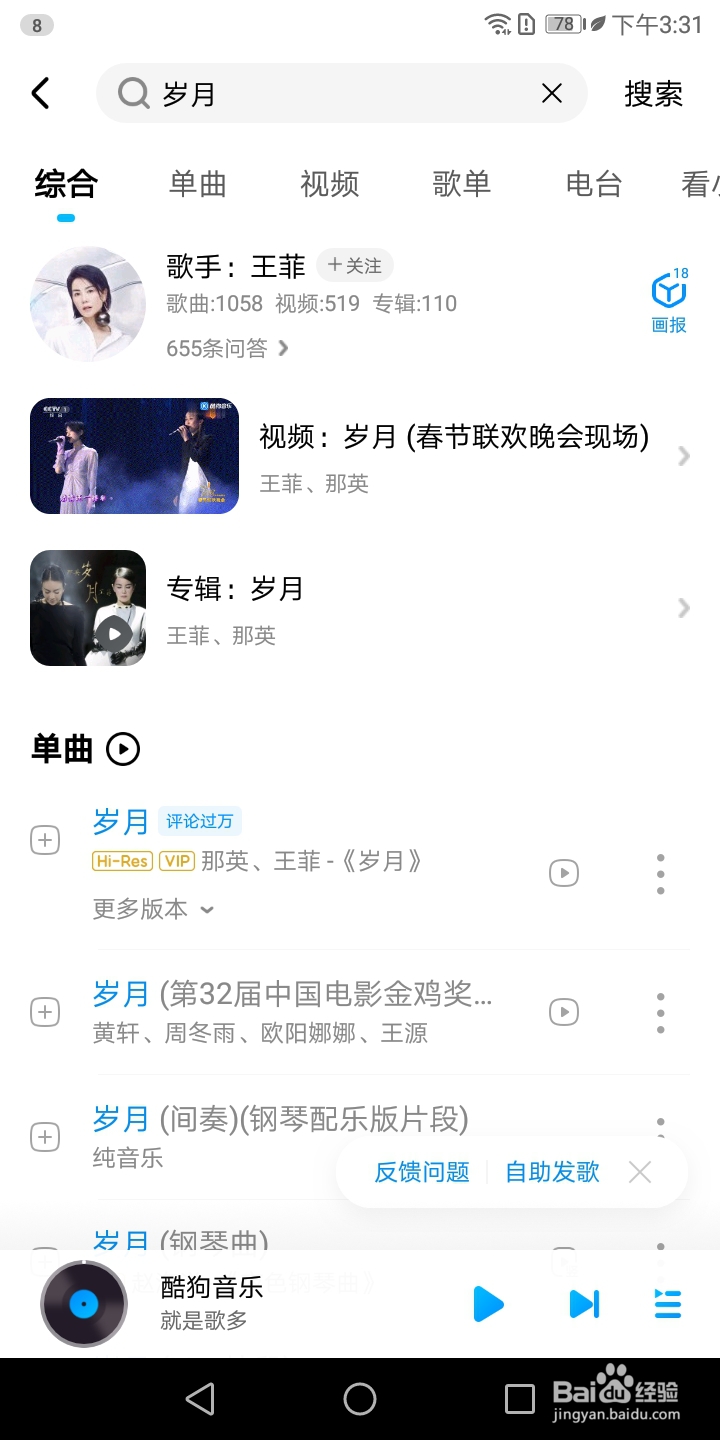Image resolution: width=720 pixels, height=1440 pixels.
Task: Expand 更多版本 under the first 岁月 song
Action: (x=153, y=909)
